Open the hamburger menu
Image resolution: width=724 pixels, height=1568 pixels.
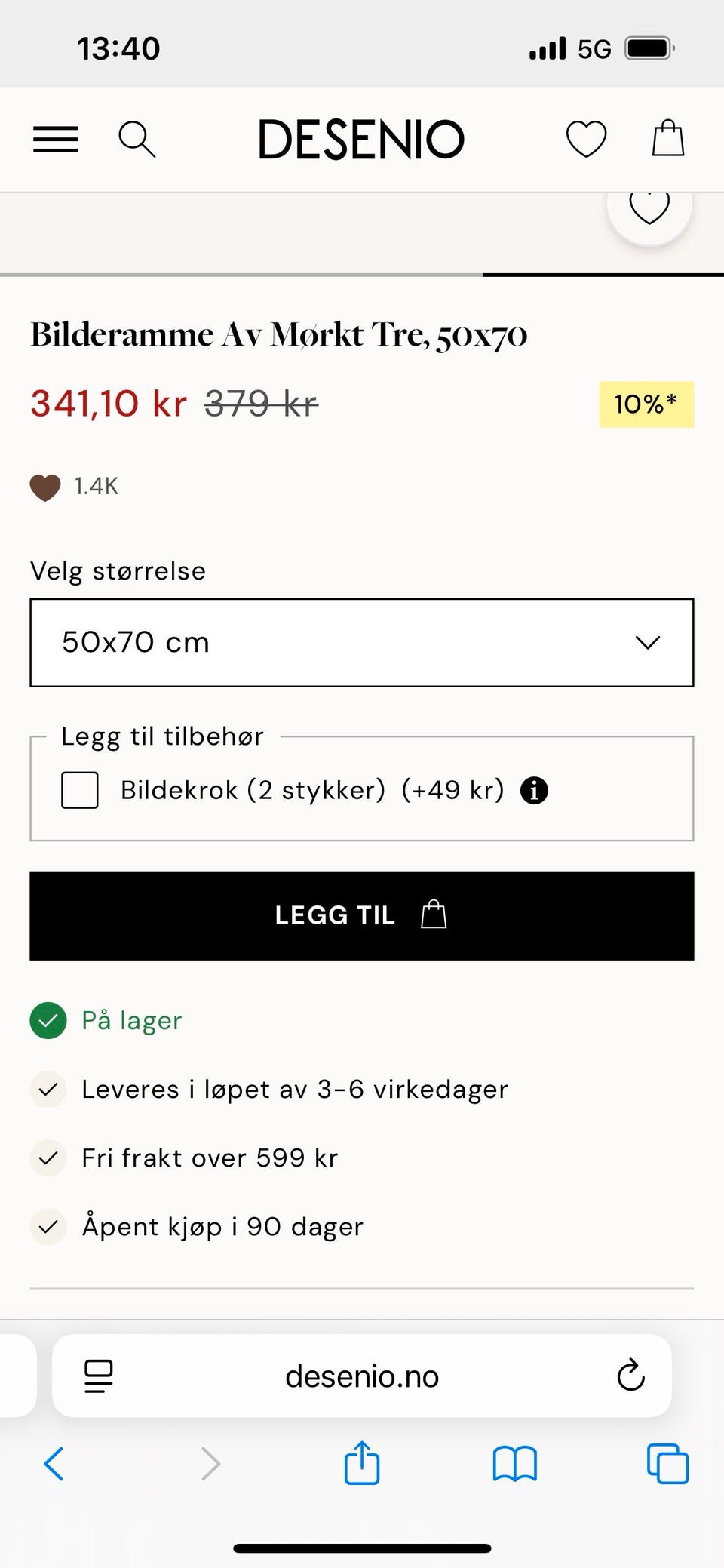coord(56,140)
